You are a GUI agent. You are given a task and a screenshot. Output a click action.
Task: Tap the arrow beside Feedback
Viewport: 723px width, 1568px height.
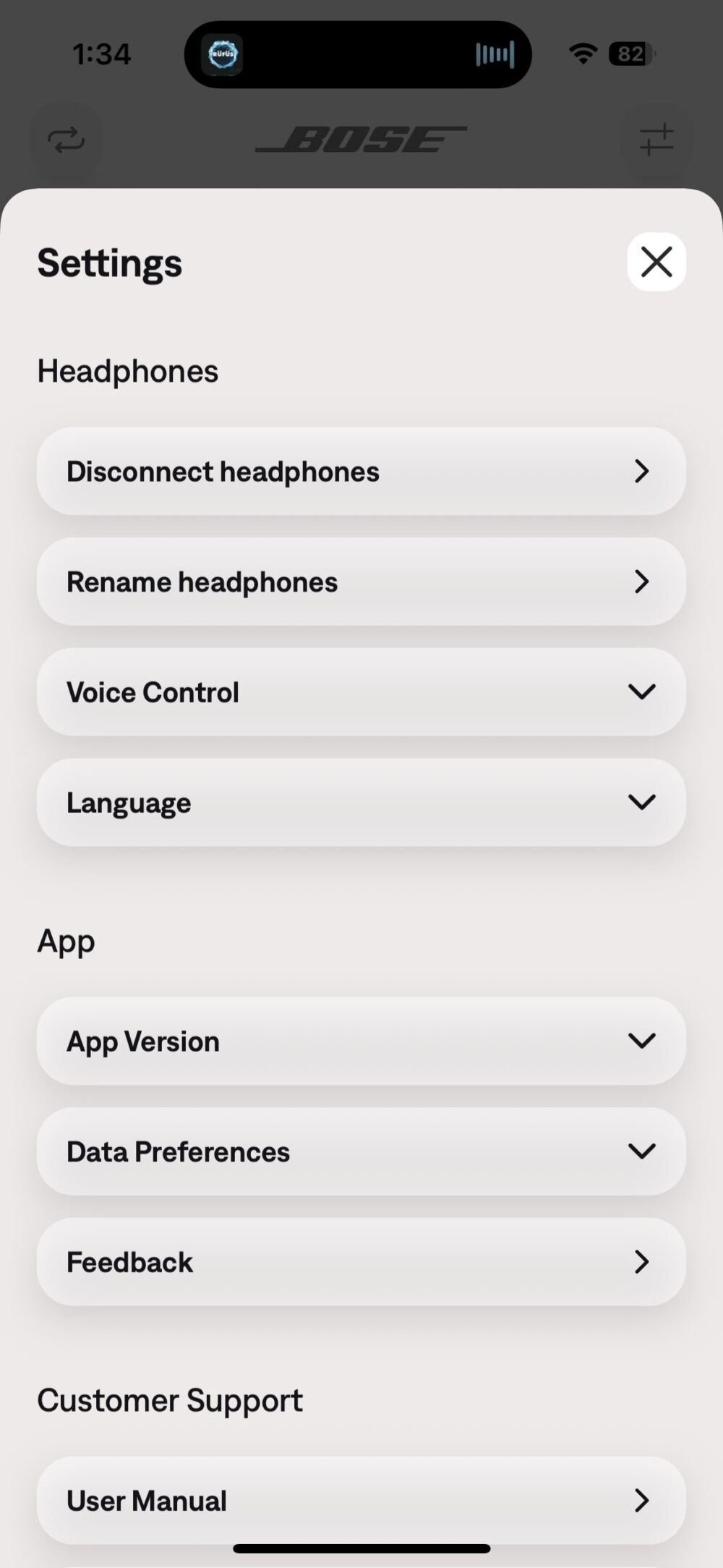coord(641,1261)
